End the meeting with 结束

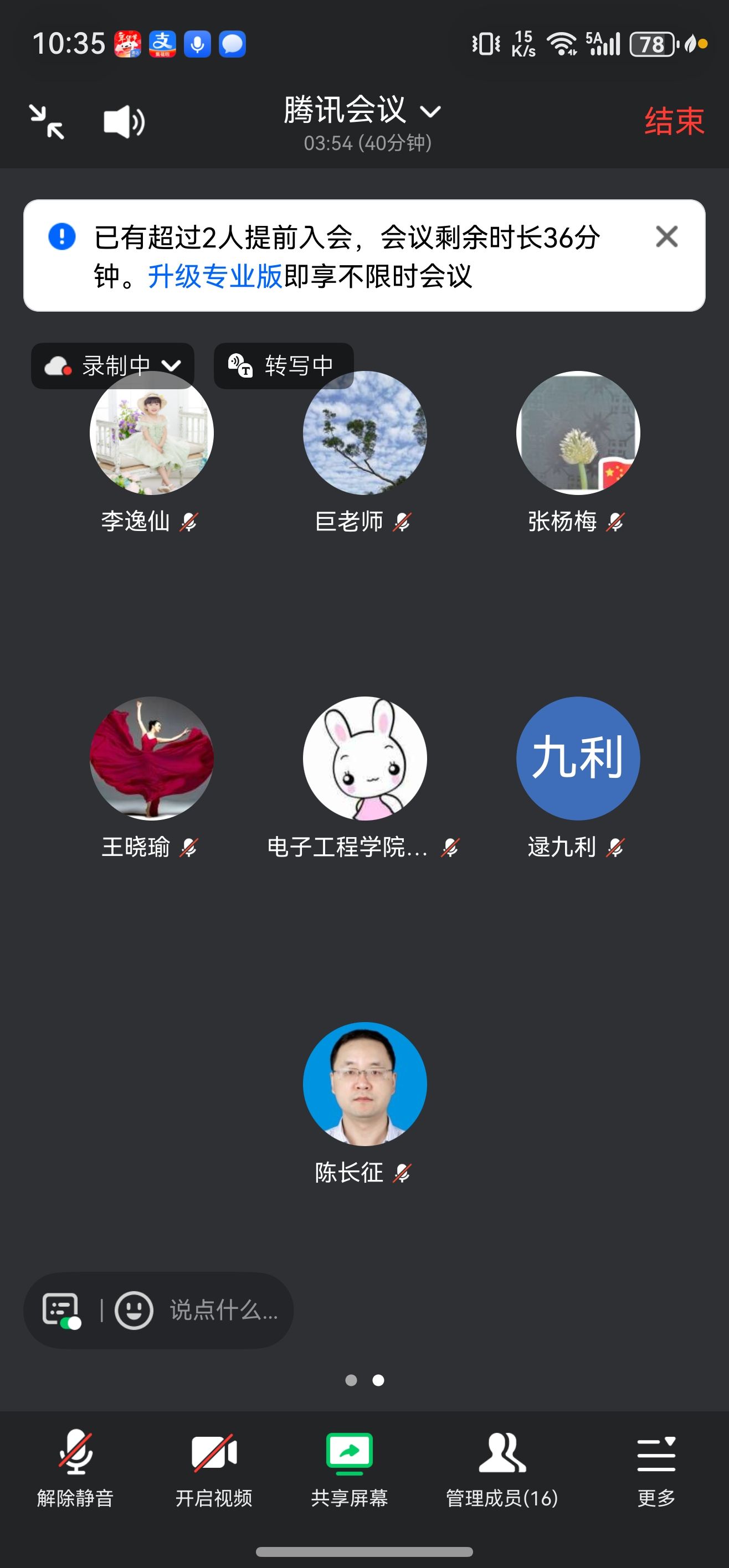pyautogui.click(x=674, y=121)
